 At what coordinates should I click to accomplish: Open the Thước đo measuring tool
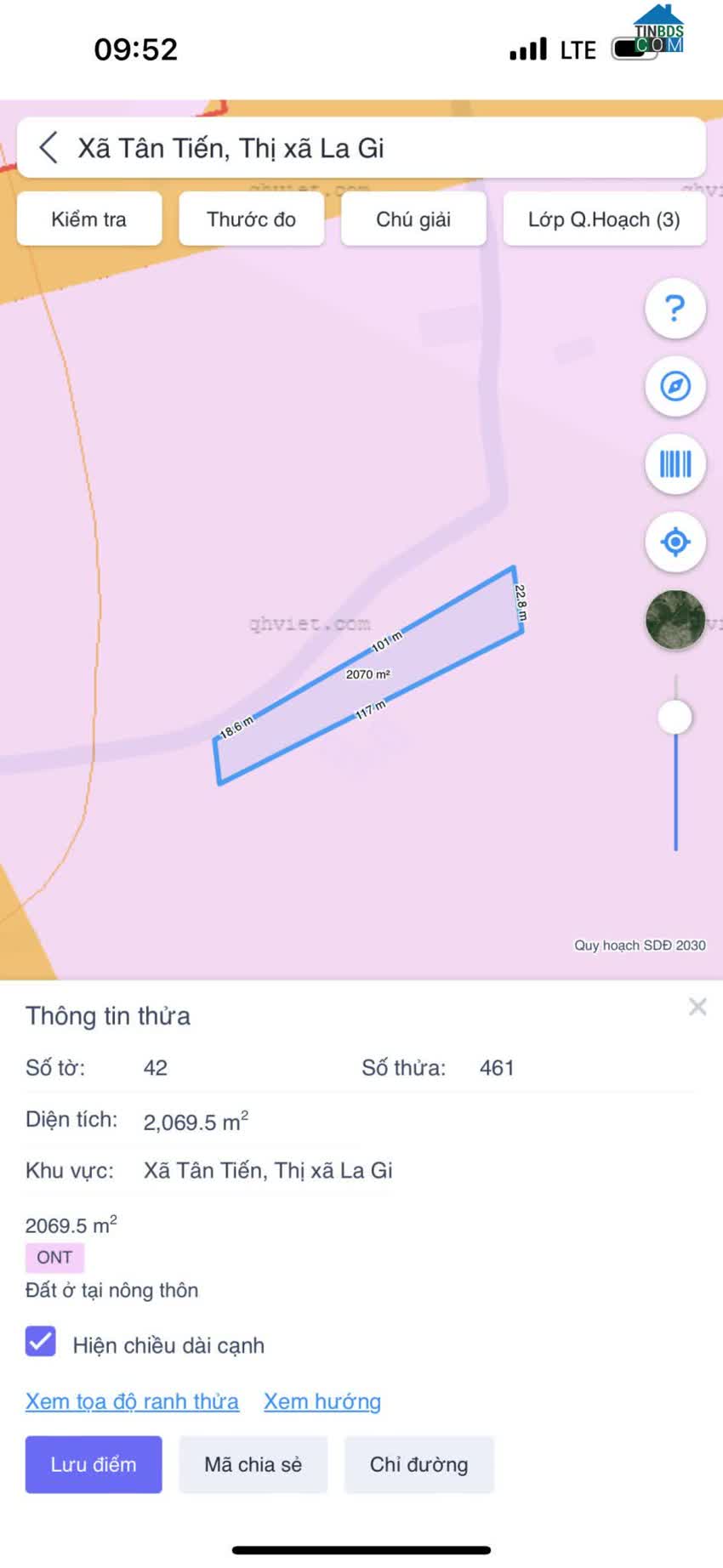coord(251,219)
